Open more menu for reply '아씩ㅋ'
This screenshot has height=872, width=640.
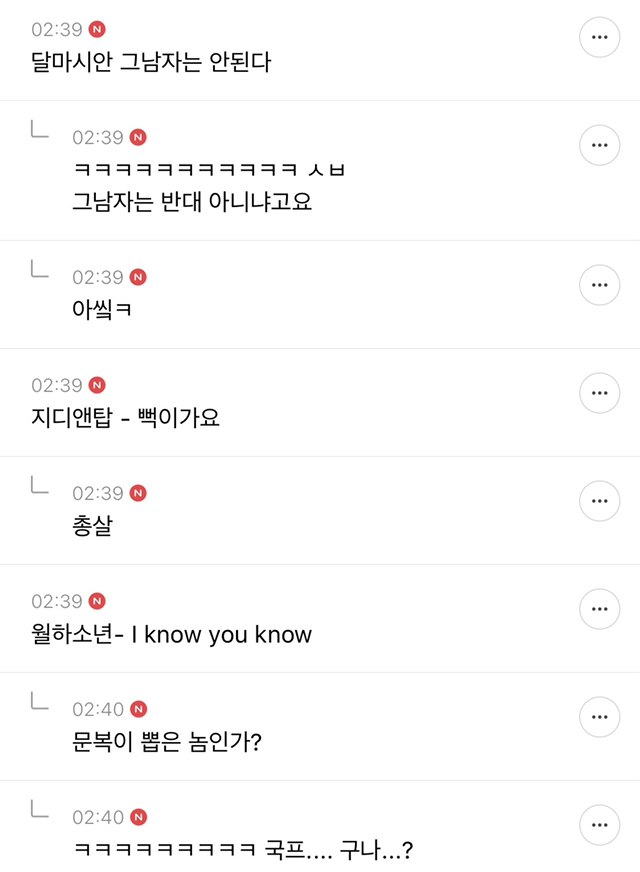coord(599,285)
